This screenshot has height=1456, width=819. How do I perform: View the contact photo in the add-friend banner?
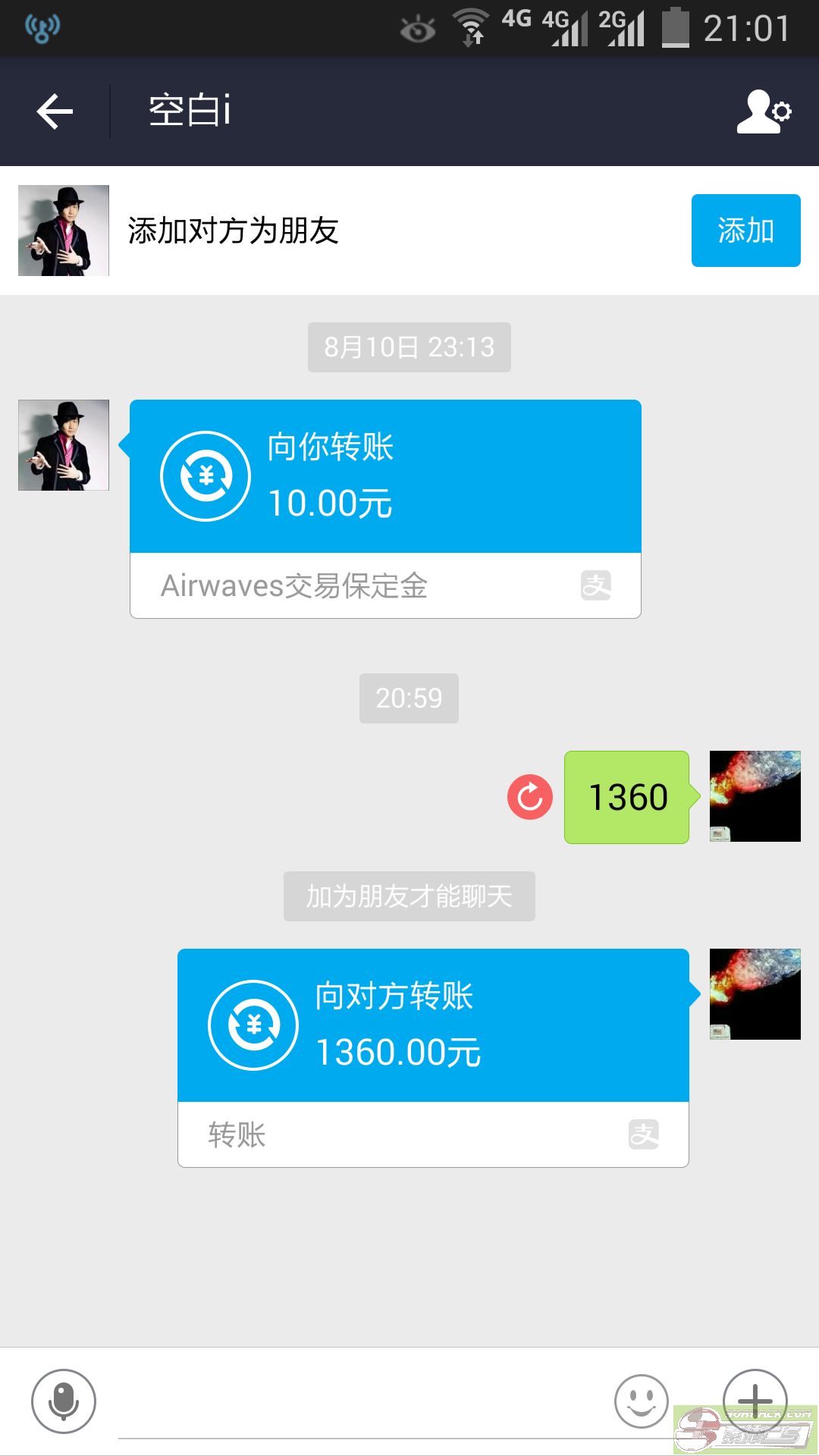pyautogui.click(x=64, y=231)
